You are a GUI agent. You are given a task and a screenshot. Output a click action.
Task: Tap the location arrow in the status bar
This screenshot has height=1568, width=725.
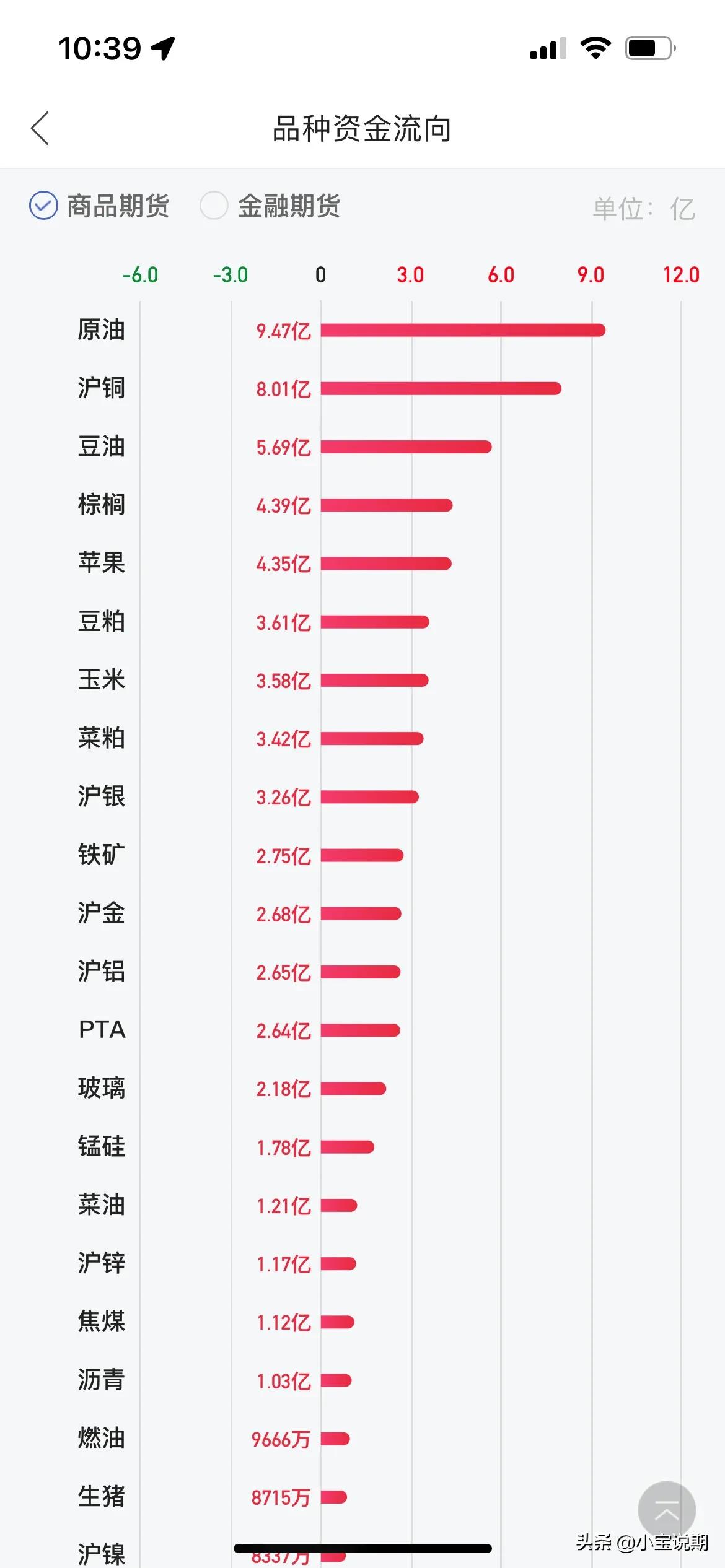pyautogui.click(x=162, y=47)
